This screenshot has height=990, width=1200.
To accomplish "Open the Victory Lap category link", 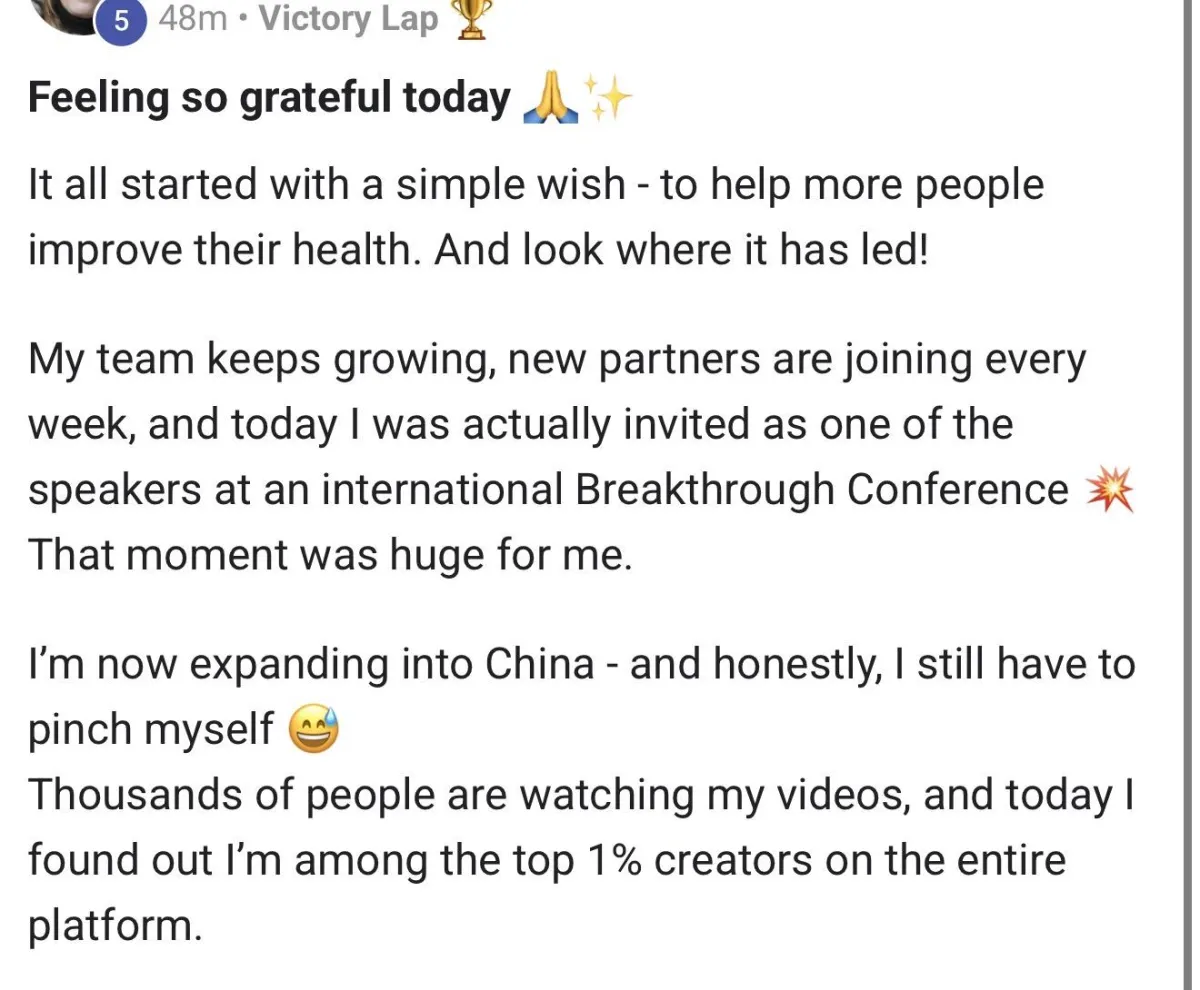I will coord(348,18).
